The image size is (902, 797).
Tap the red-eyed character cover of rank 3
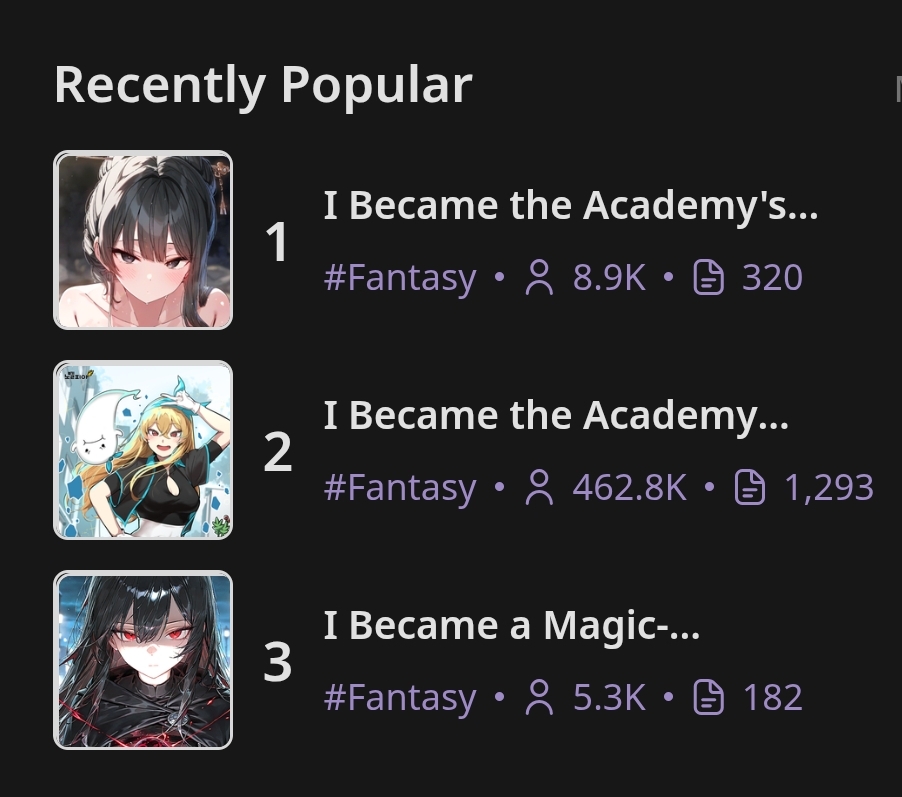point(143,660)
